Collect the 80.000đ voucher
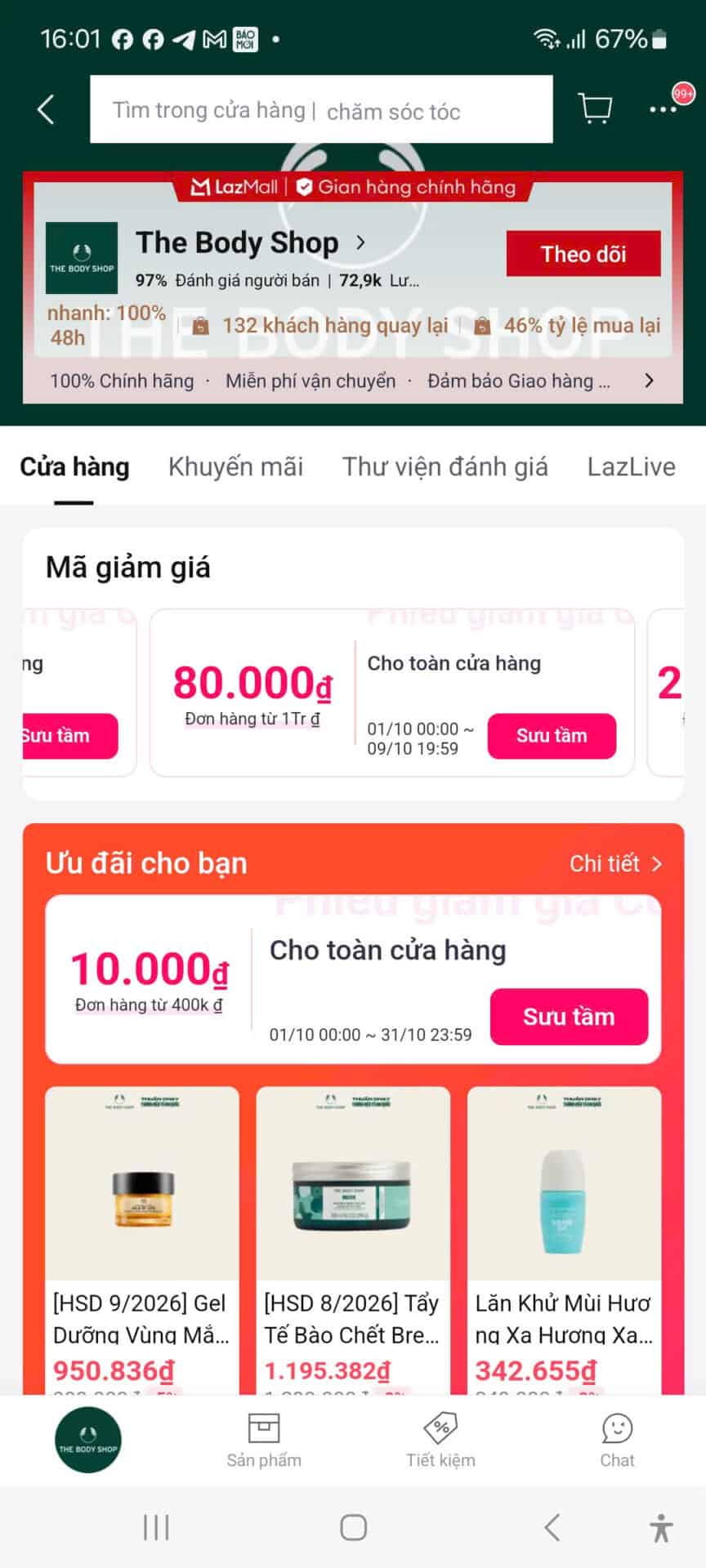The height and width of the screenshot is (1568, 706). (x=552, y=736)
